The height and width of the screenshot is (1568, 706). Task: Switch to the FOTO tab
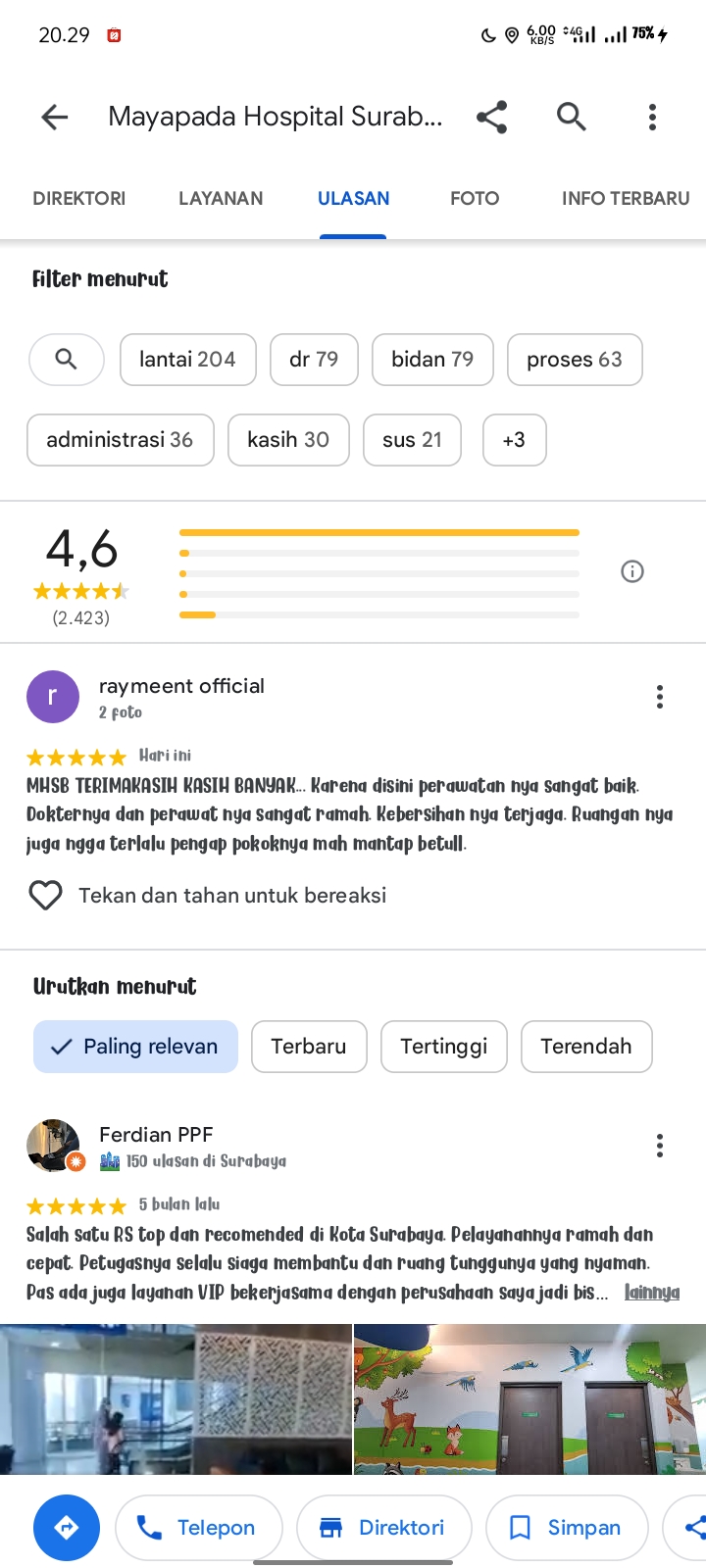pyautogui.click(x=475, y=198)
